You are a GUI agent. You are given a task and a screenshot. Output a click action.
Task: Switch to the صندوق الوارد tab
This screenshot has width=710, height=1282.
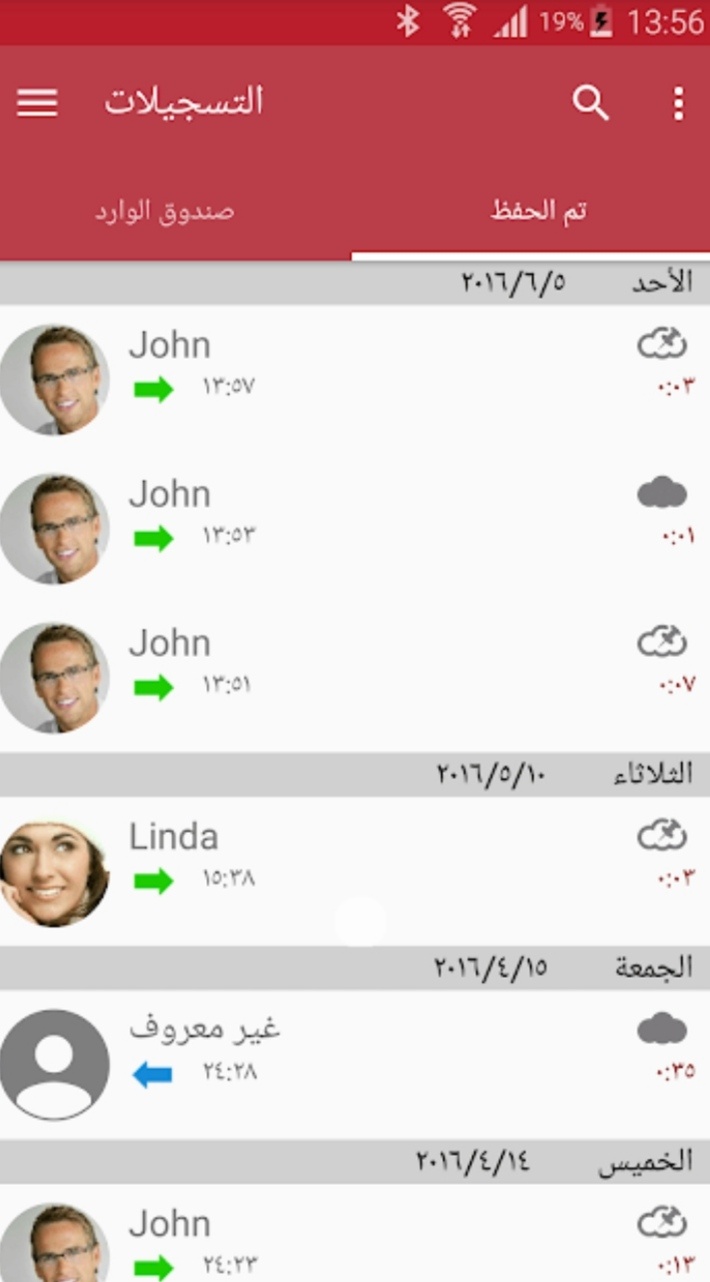[165, 211]
